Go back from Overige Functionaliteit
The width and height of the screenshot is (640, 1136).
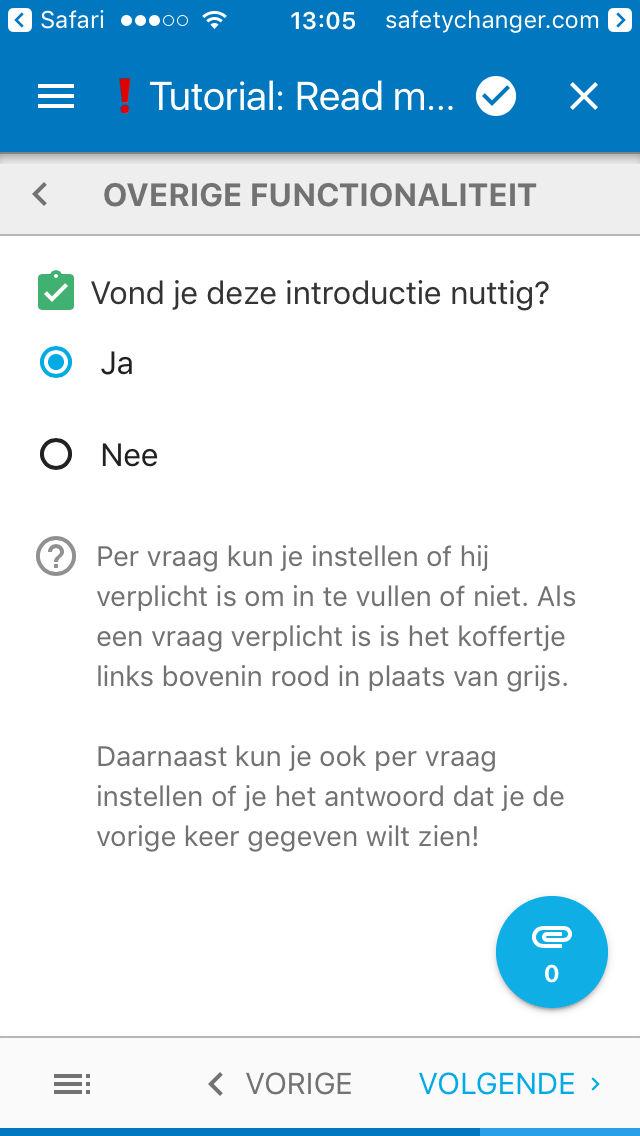40,194
